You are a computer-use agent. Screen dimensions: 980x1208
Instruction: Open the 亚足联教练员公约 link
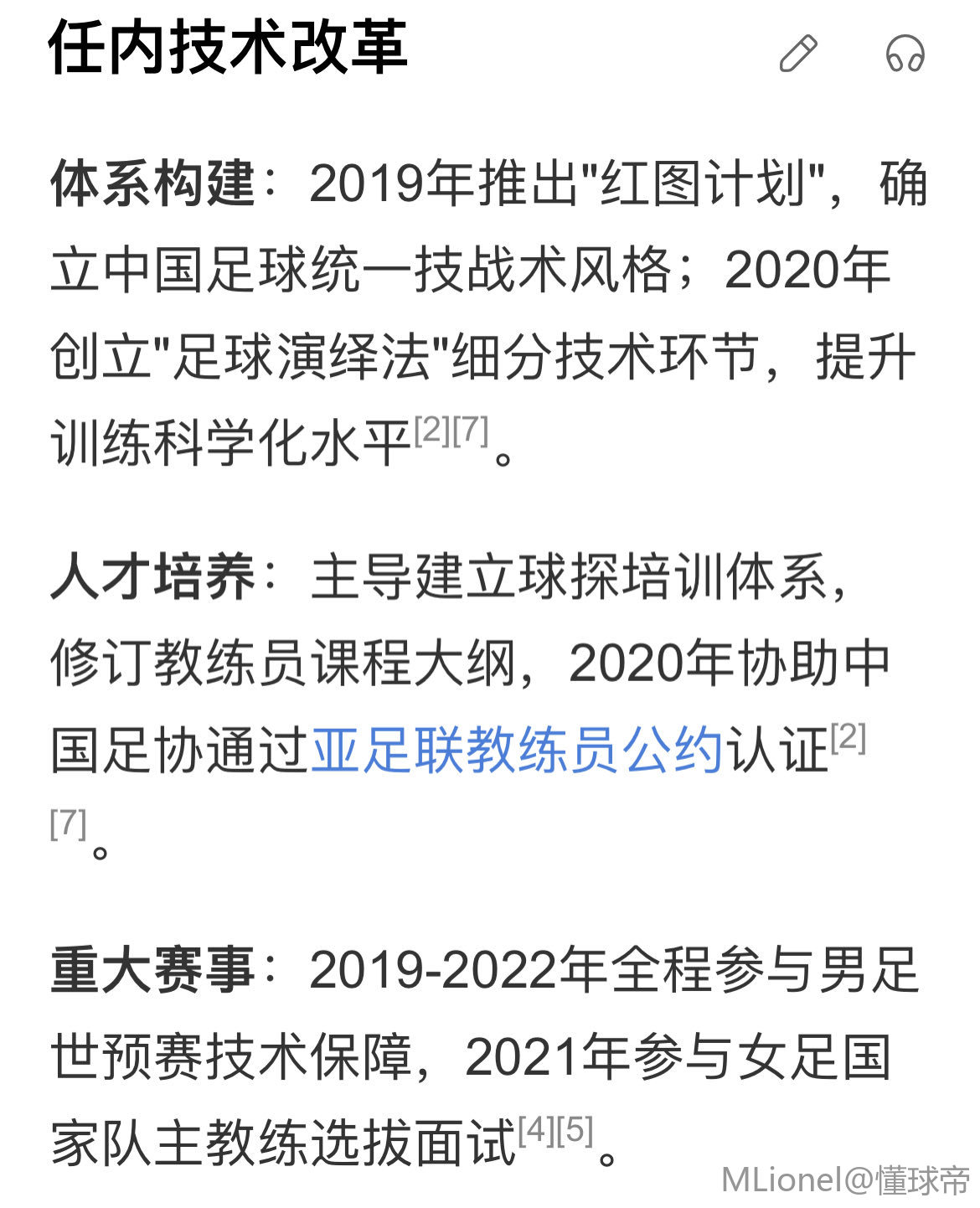point(516,749)
